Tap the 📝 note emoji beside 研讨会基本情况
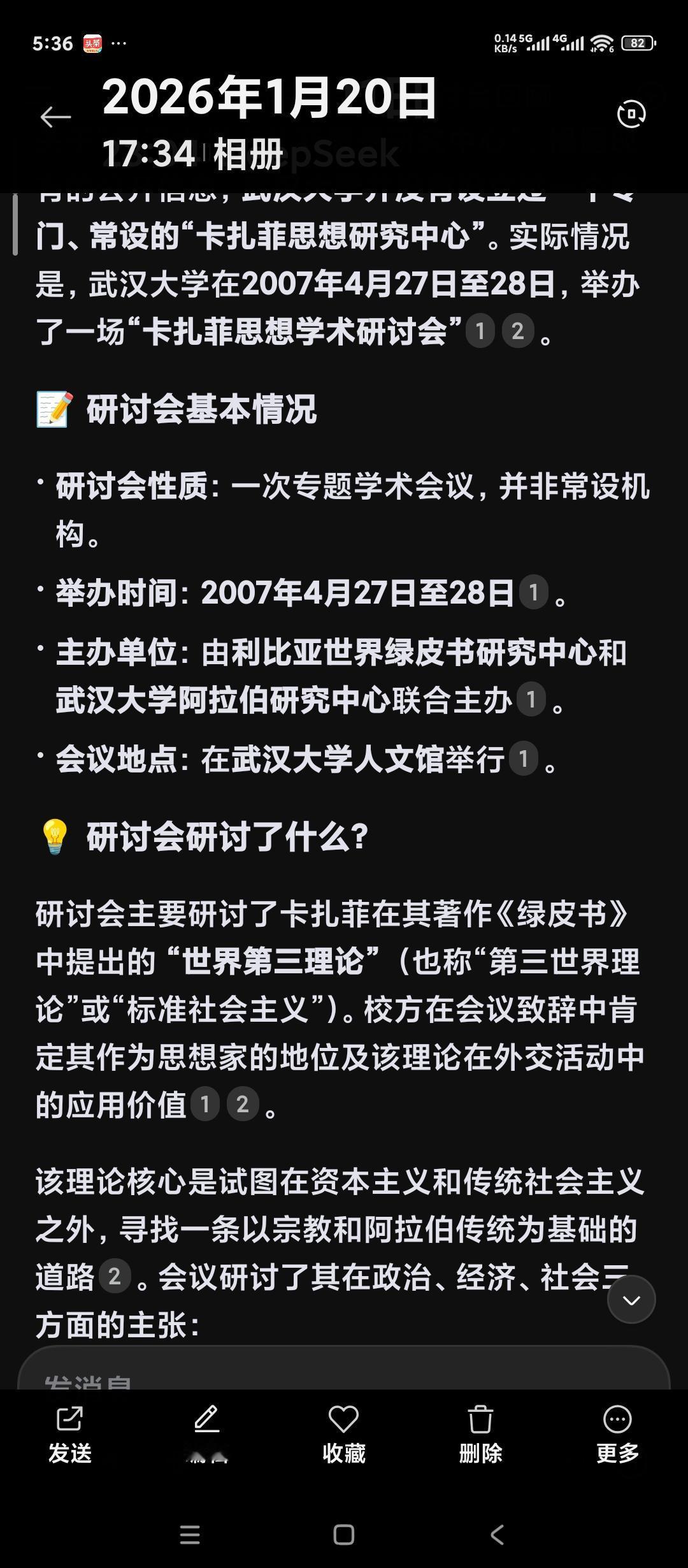 [x=52, y=410]
